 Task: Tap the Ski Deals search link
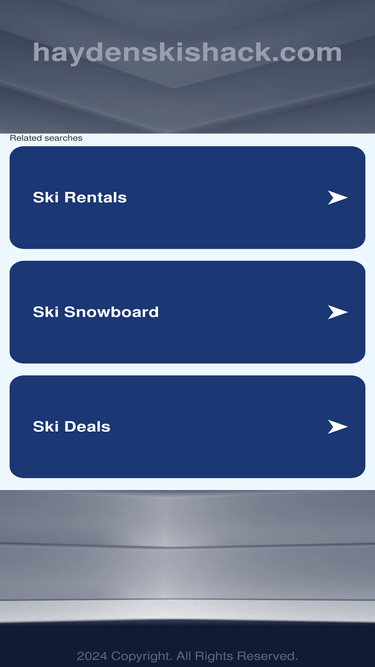click(187, 426)
